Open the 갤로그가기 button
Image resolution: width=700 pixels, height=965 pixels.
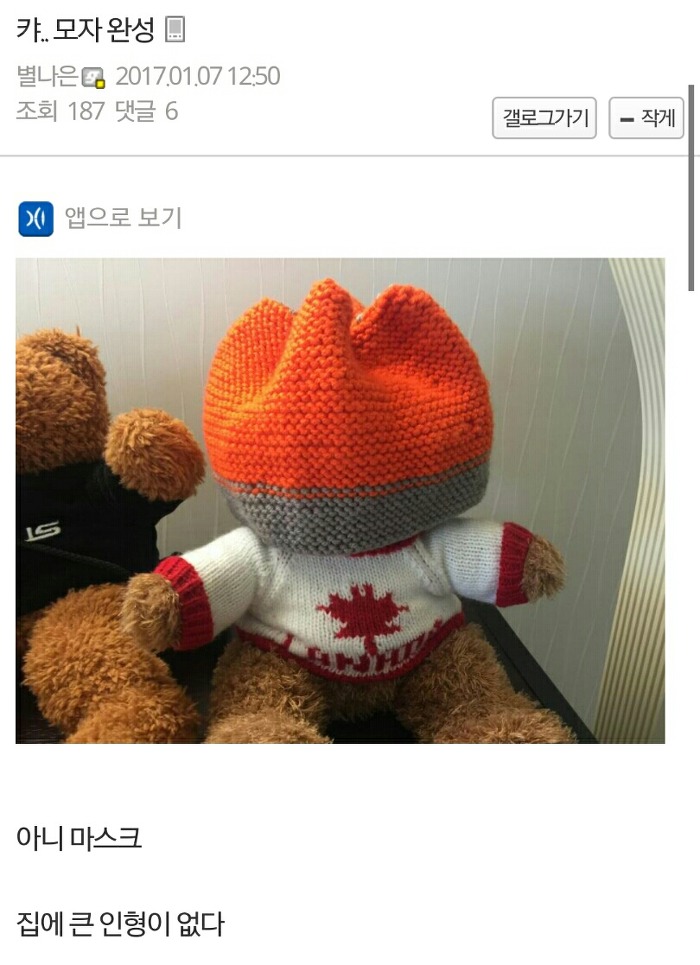544,118
